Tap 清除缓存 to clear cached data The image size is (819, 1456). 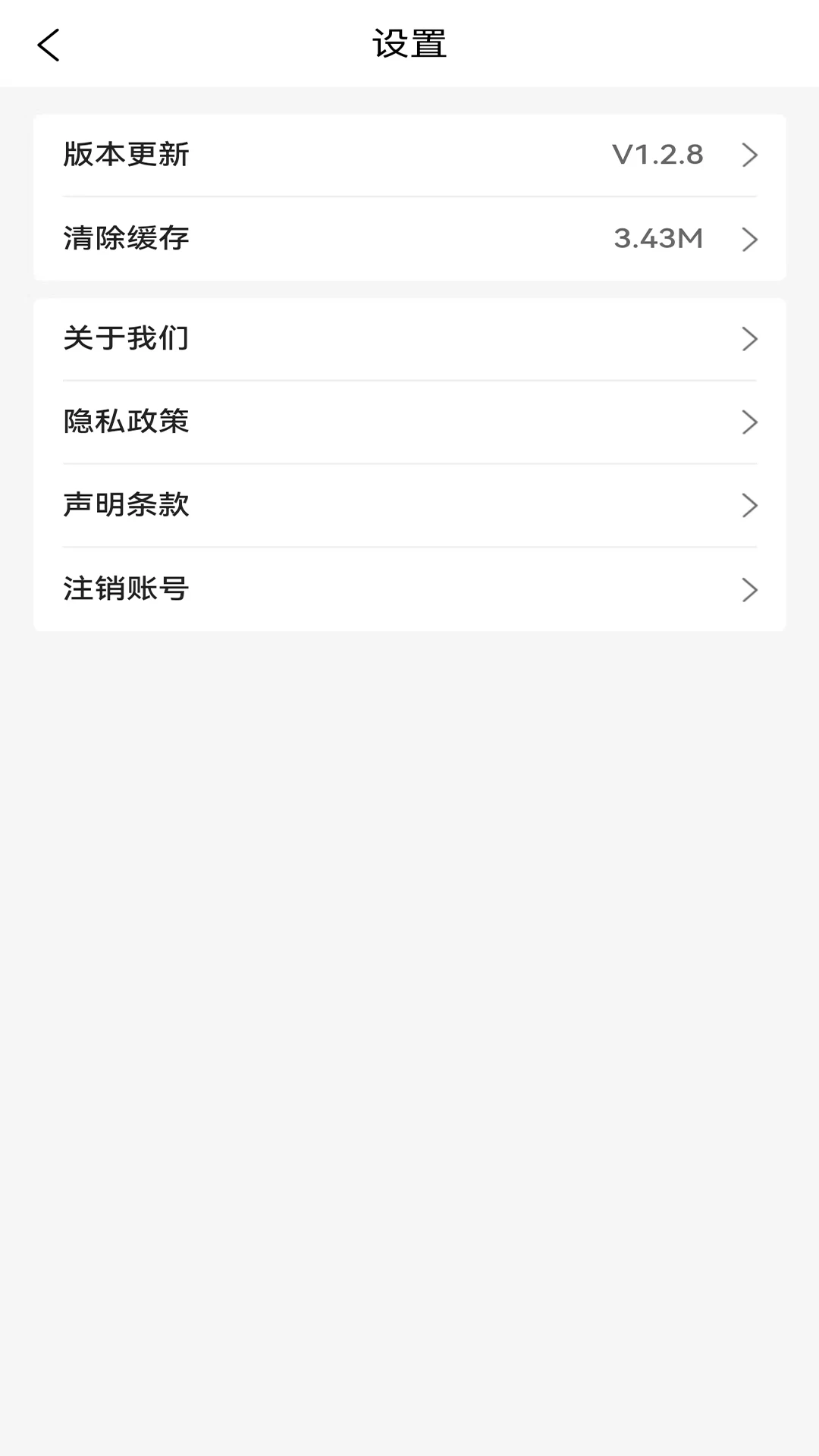click(x=127, y=239)
